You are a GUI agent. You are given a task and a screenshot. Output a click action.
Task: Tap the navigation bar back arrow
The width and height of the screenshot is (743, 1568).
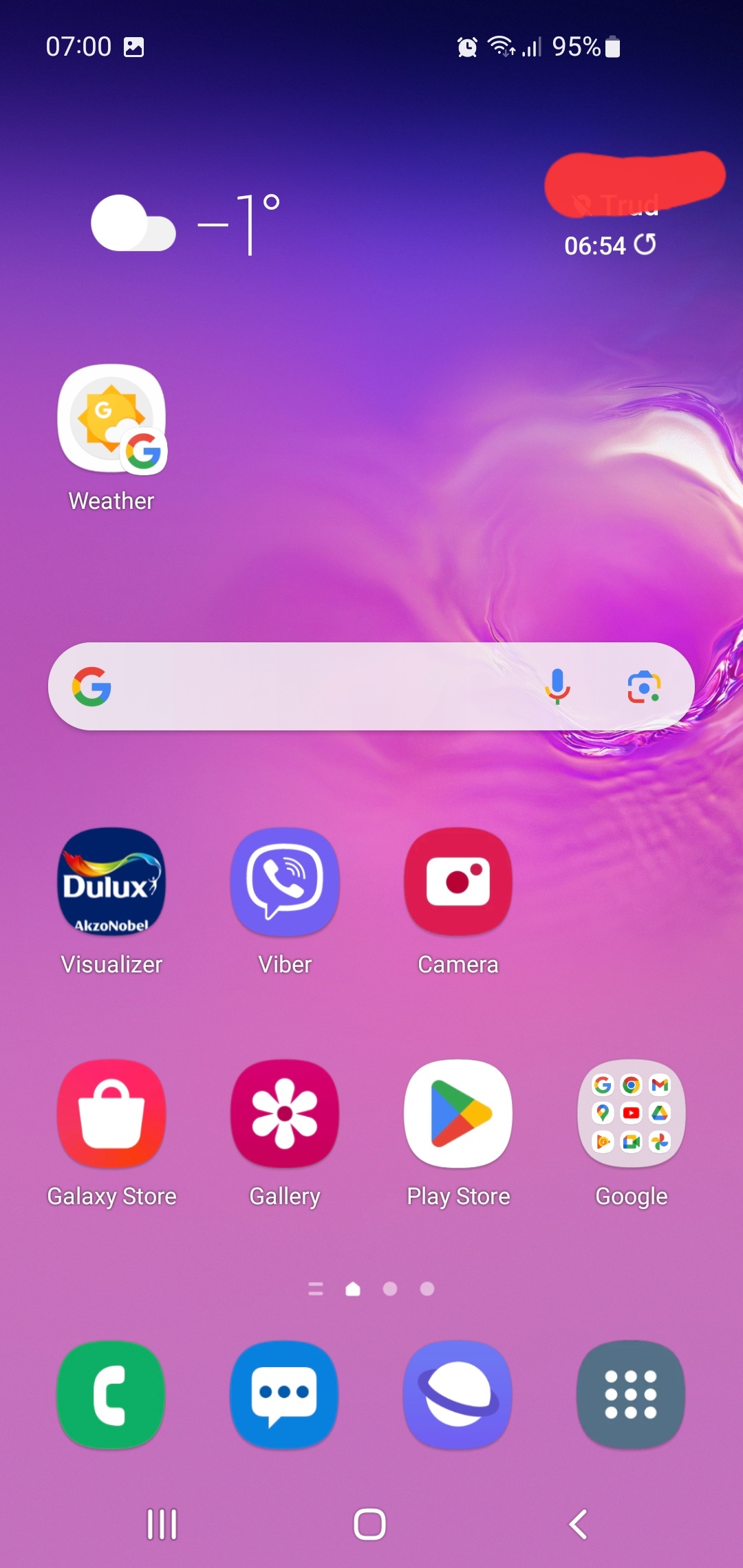coord(579,1524)
